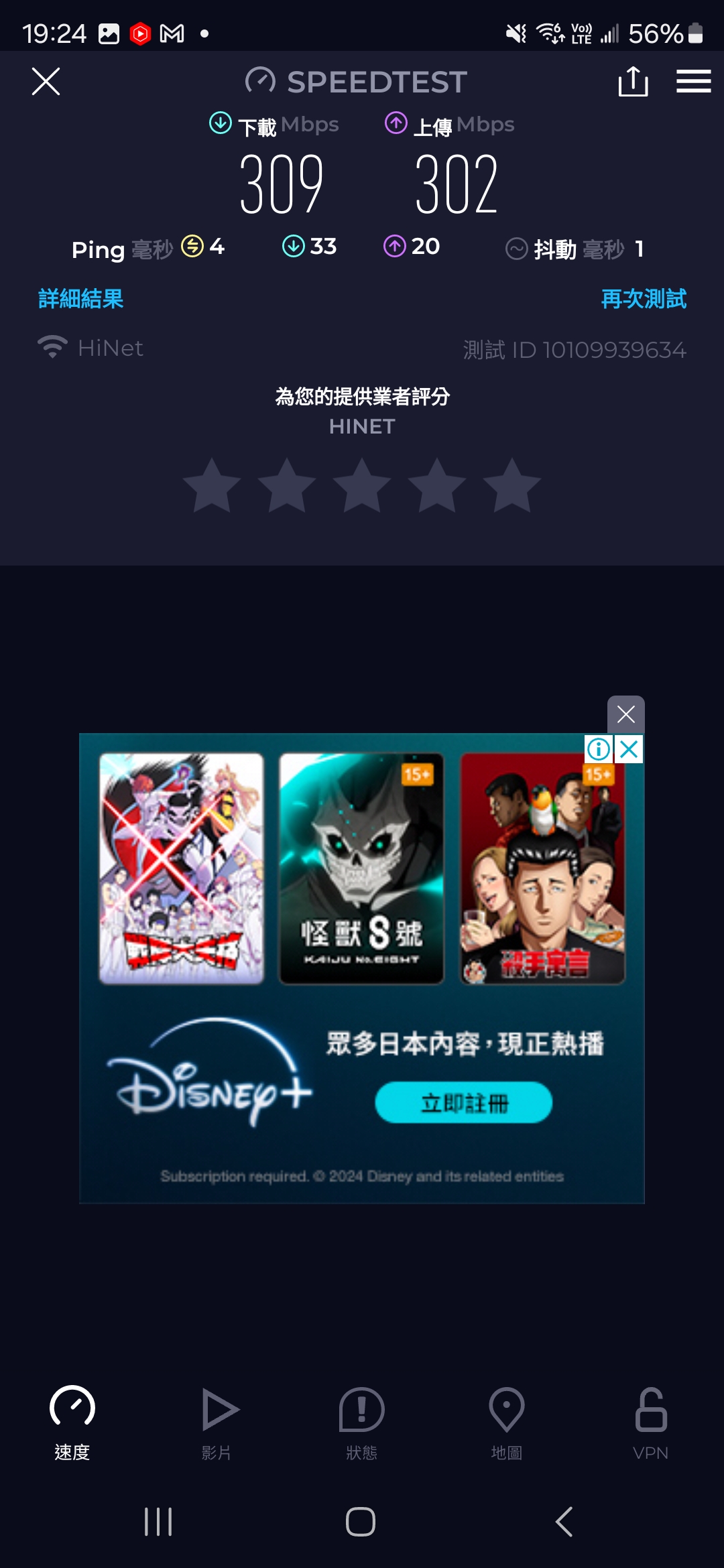Open 詳細結果 detailed results

click(x=80, y=299)
